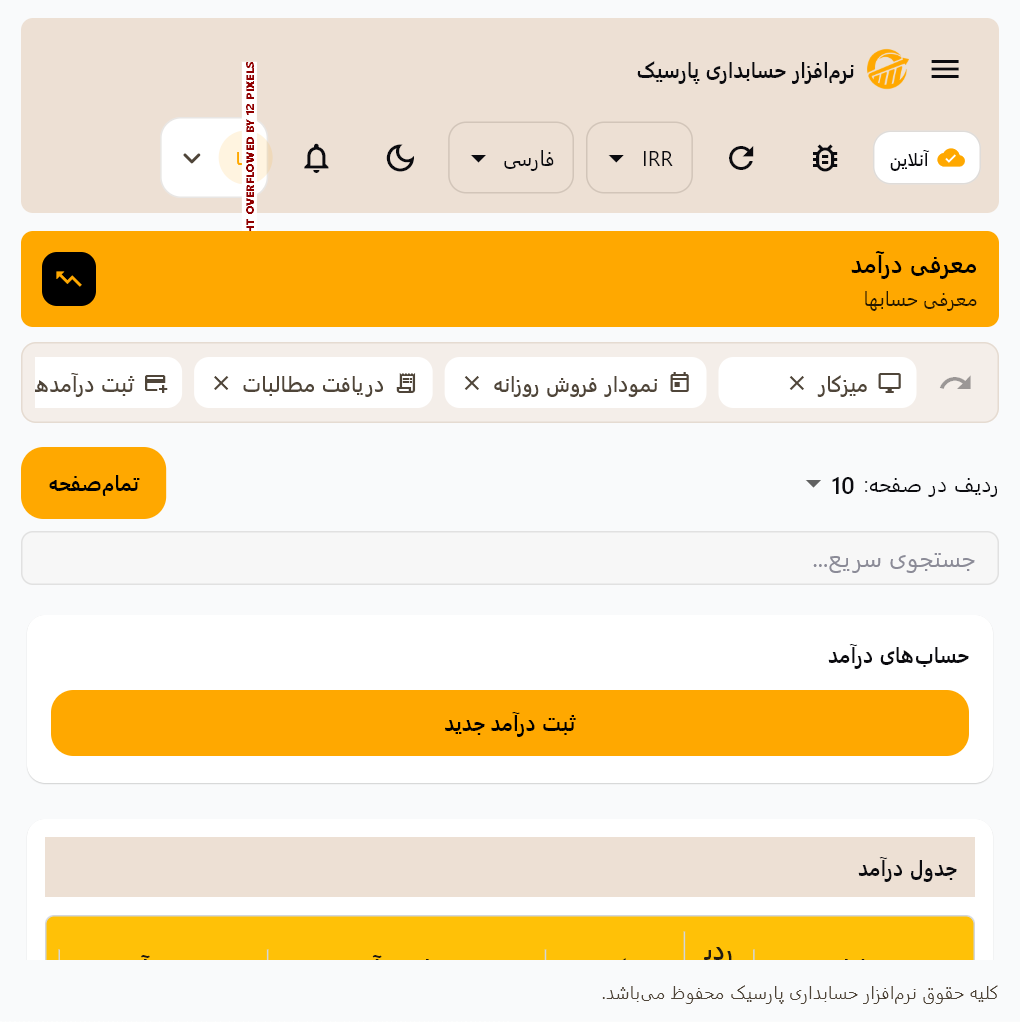Open the hamburger drawer menu

coord(944,69)
